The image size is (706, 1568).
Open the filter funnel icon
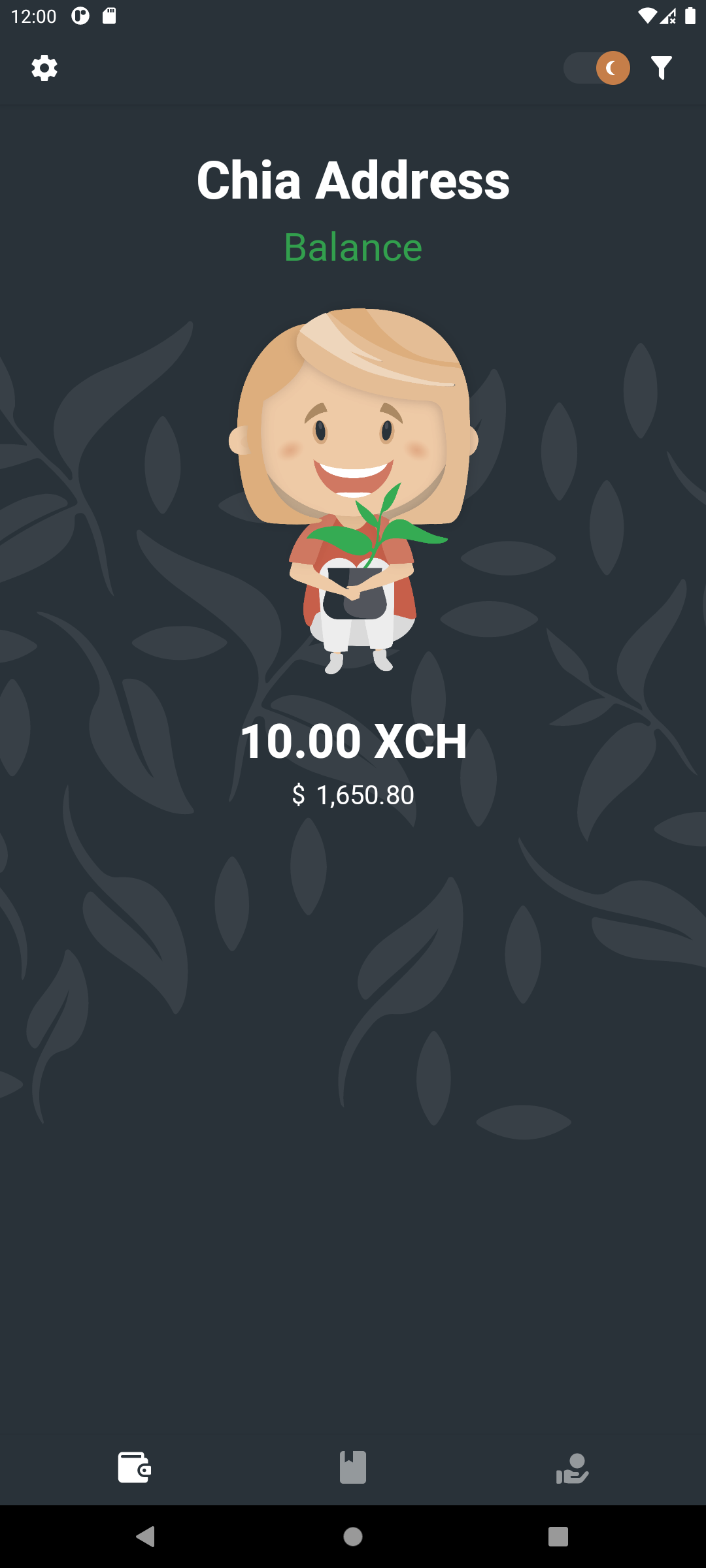(x=662, y=68)
